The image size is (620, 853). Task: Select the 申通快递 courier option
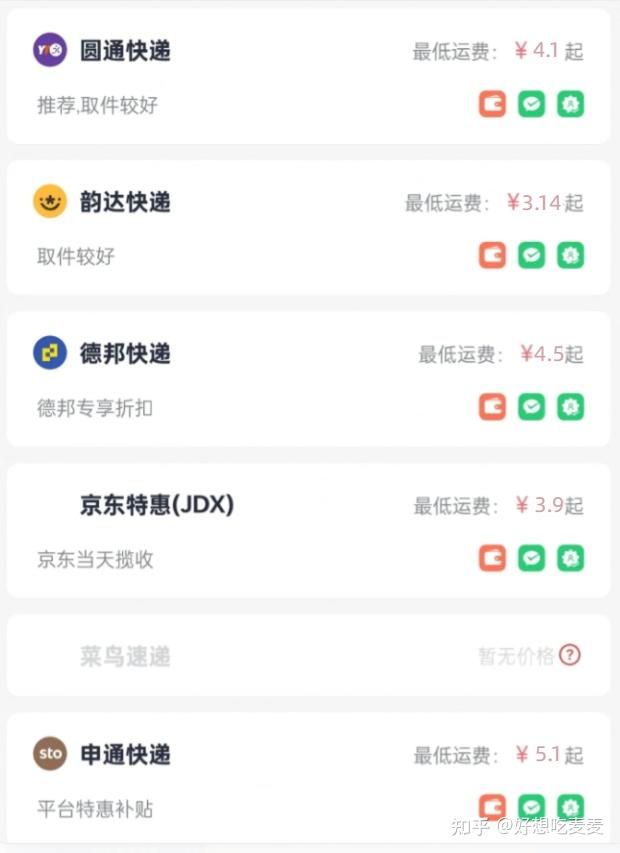pos(125,754)
